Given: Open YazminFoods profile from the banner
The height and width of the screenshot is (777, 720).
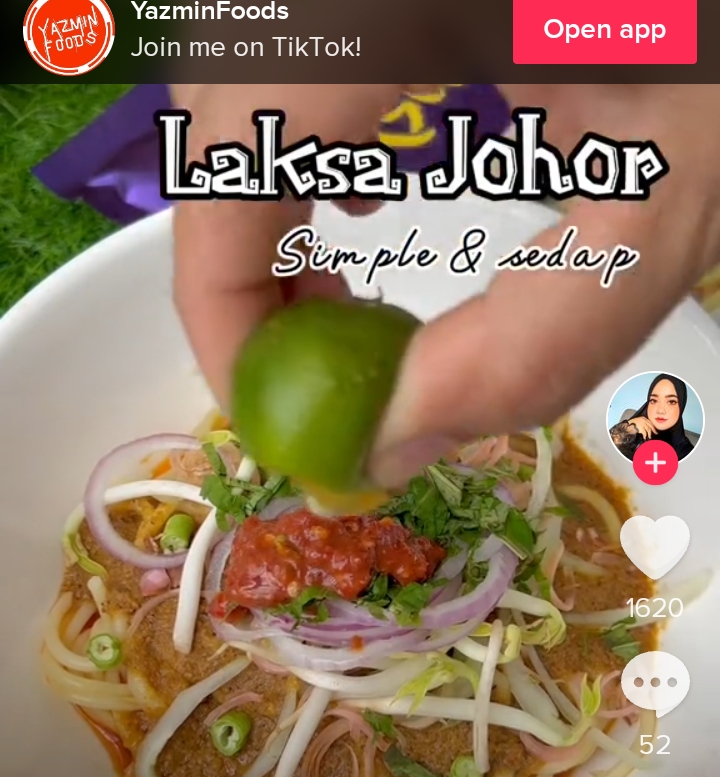Looking at the screenshot, I should (69, 36).
